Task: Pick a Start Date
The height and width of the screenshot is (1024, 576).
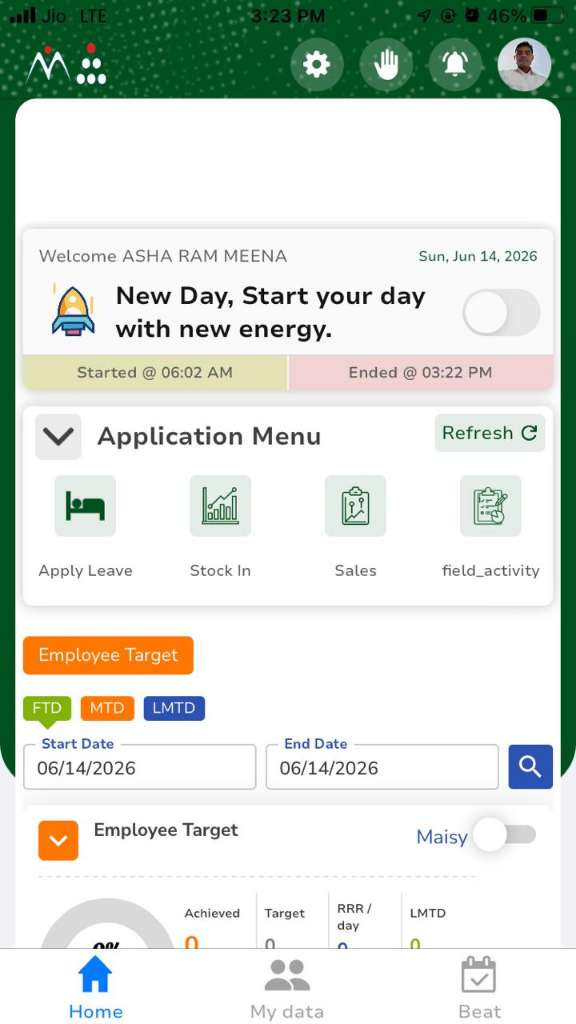Action: coord(140,767)
